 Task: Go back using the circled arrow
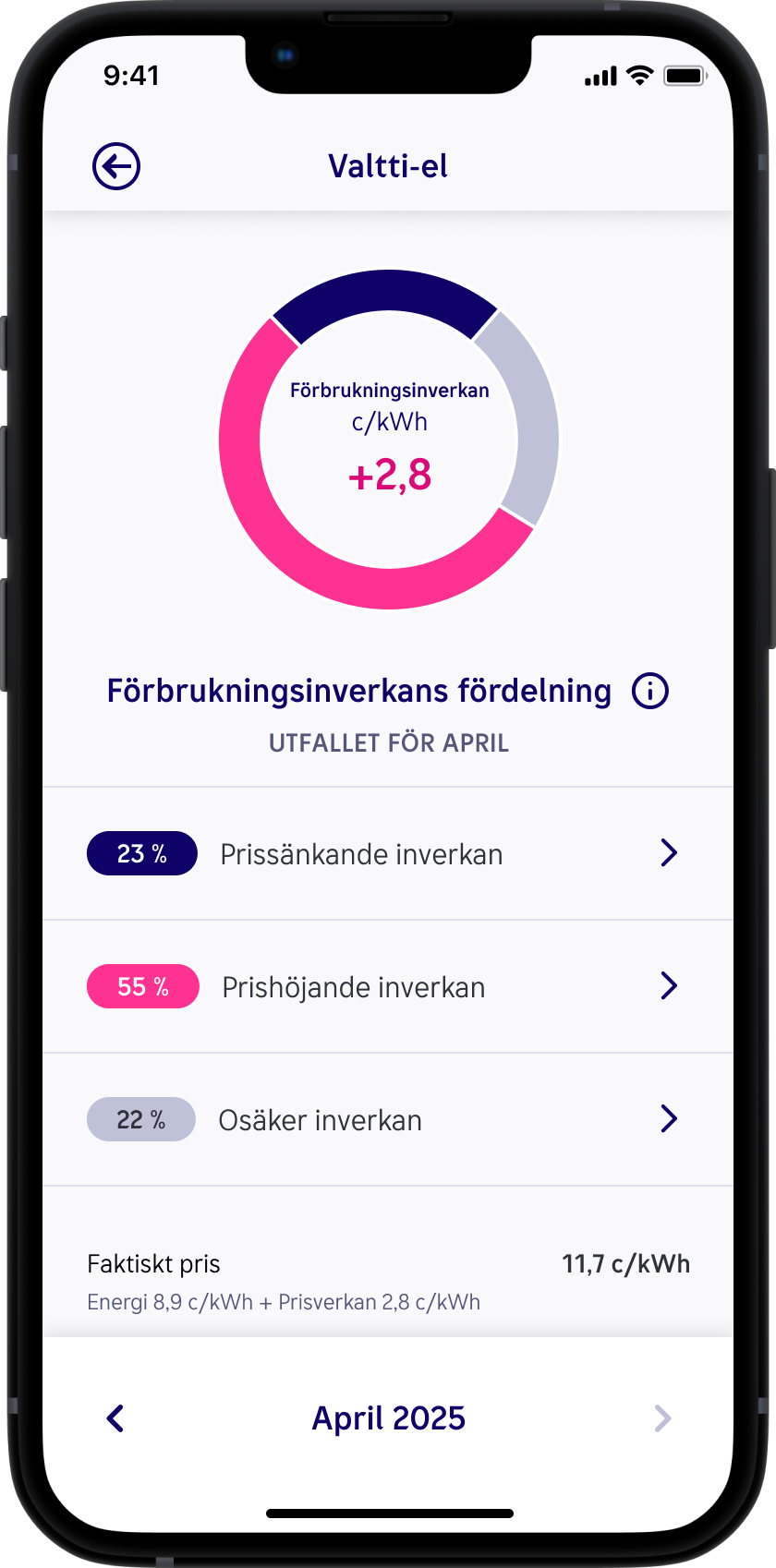(116, 167)
